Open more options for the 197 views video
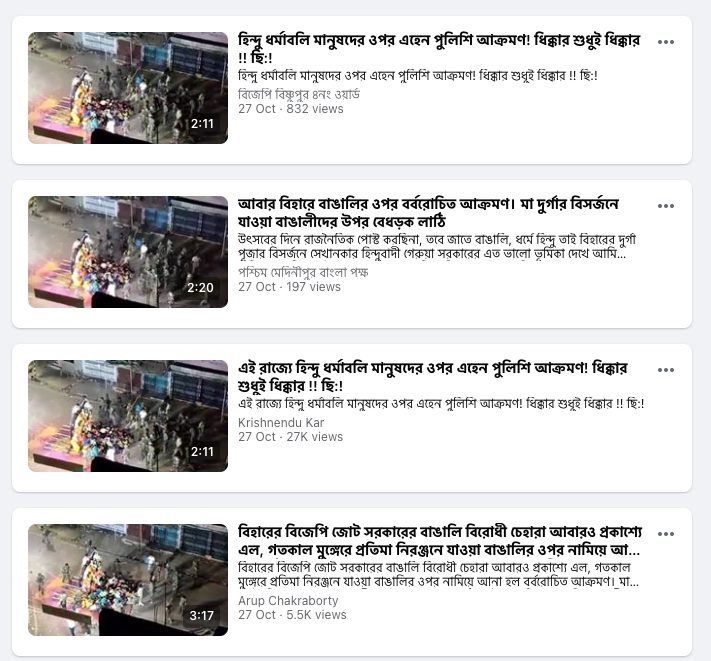 666,206
